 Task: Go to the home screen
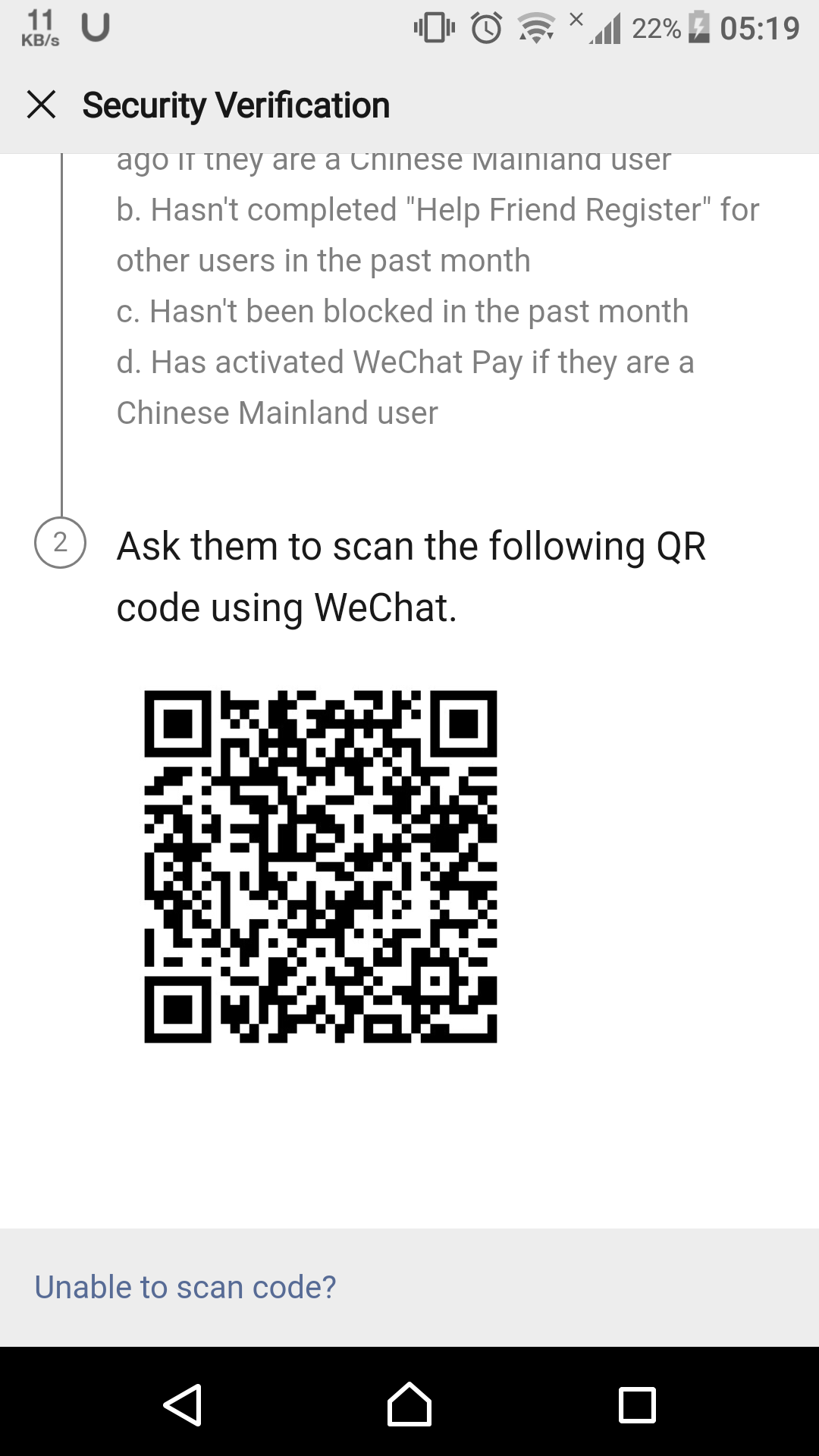point(409,1404)
